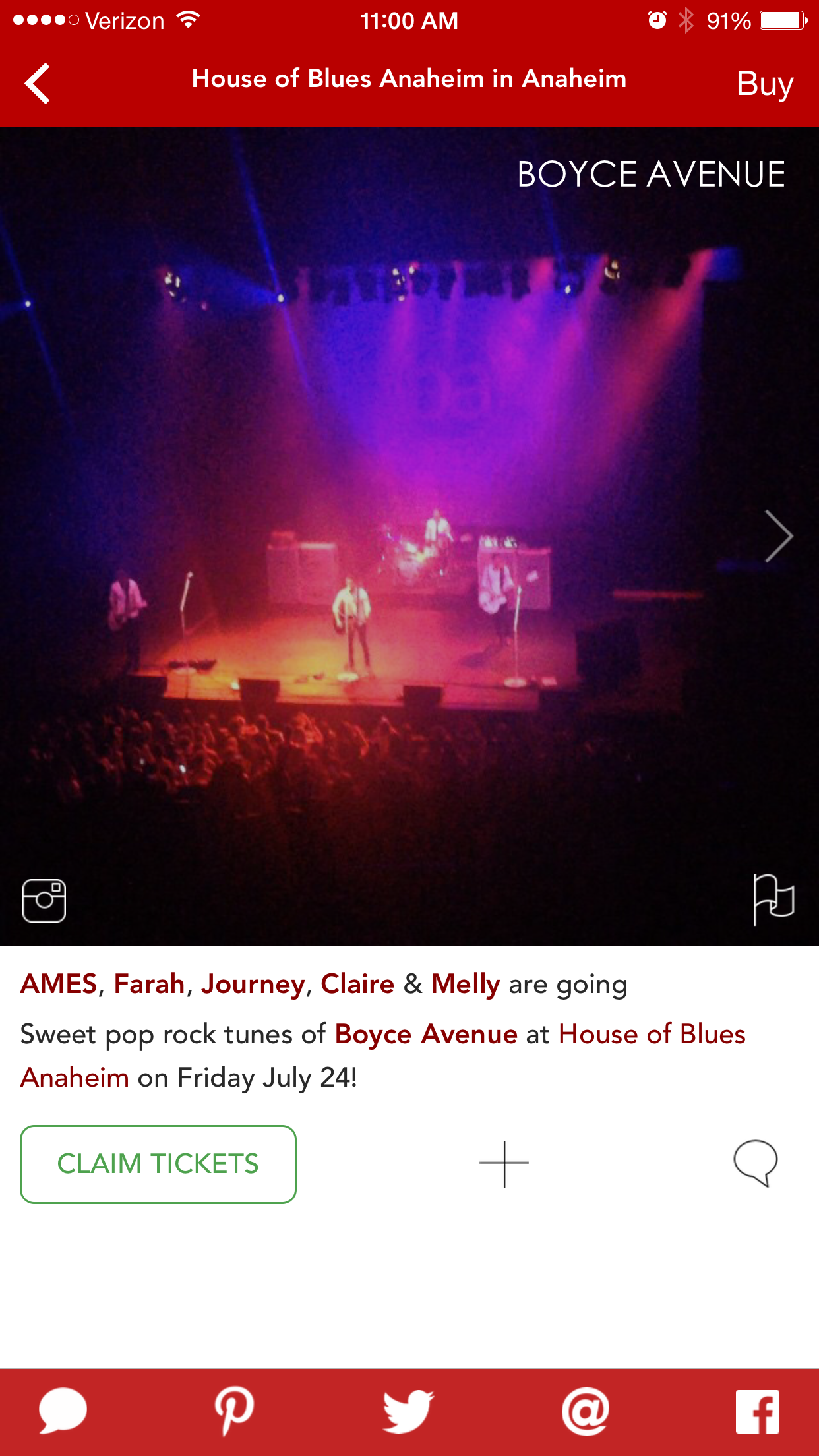Image resolution: width=819 pixels, height=1456 pixels.
Task: Tap the Claim Tickets button
Action: pos(158,1164)
